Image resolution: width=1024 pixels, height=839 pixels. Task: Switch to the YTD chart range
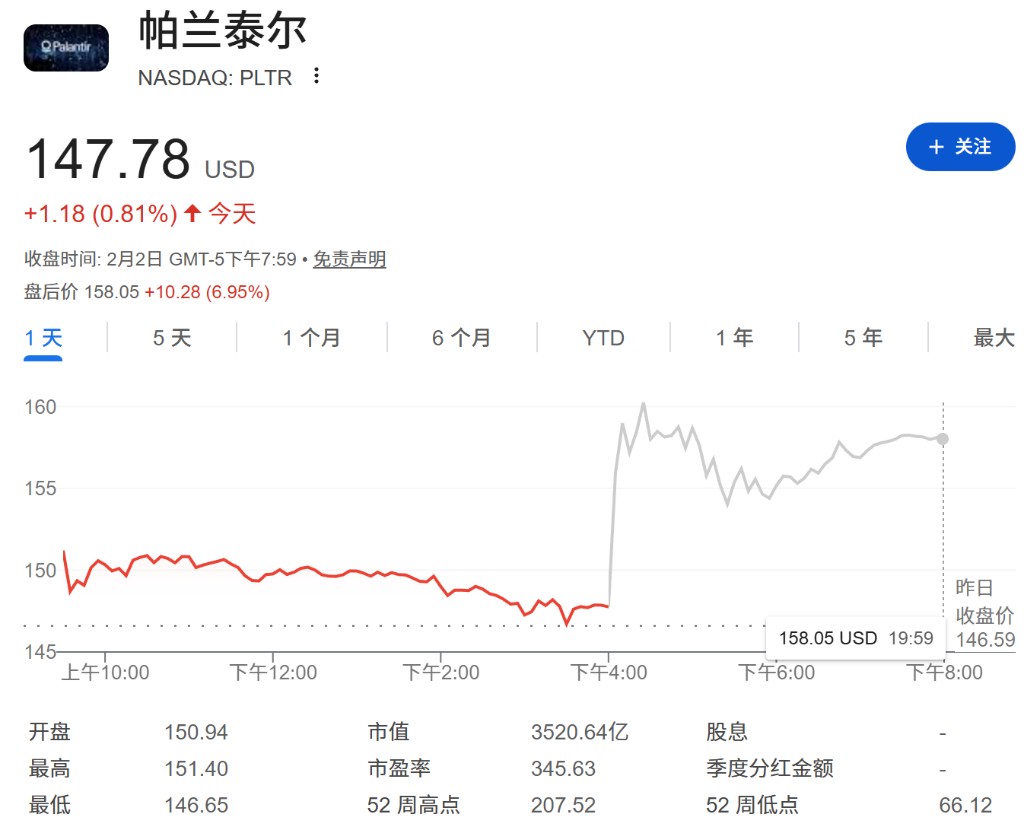(603, 338)
